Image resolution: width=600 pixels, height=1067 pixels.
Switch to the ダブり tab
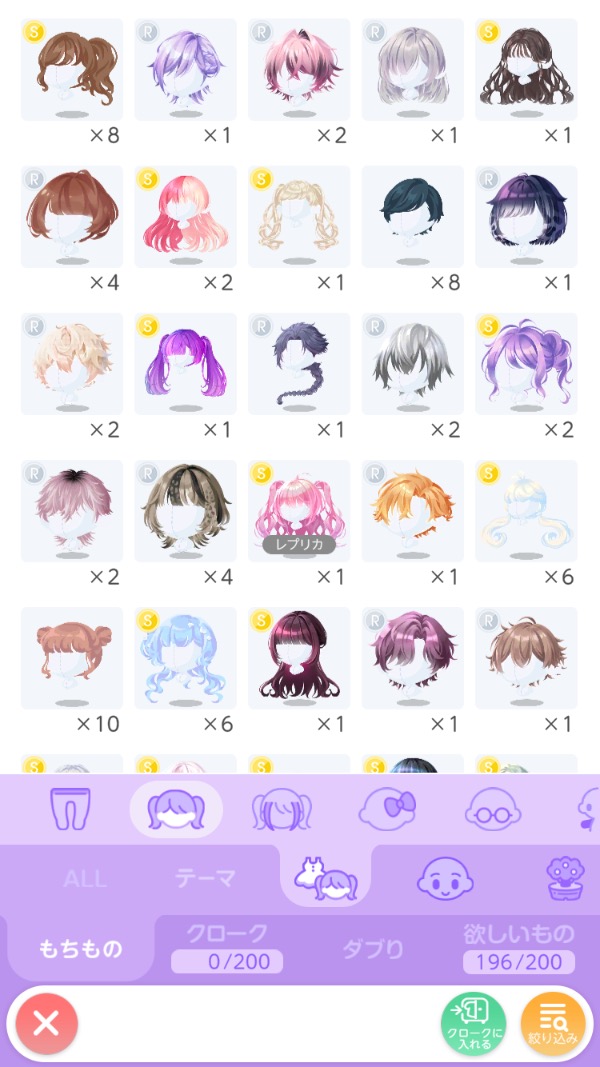point(372,948)
